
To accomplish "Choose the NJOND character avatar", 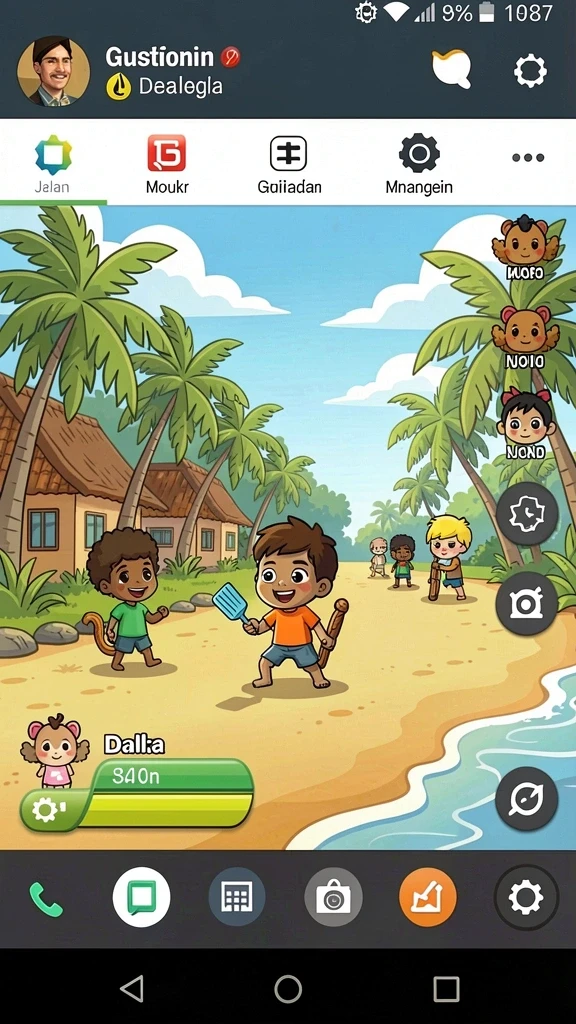I will pos(526,426).
